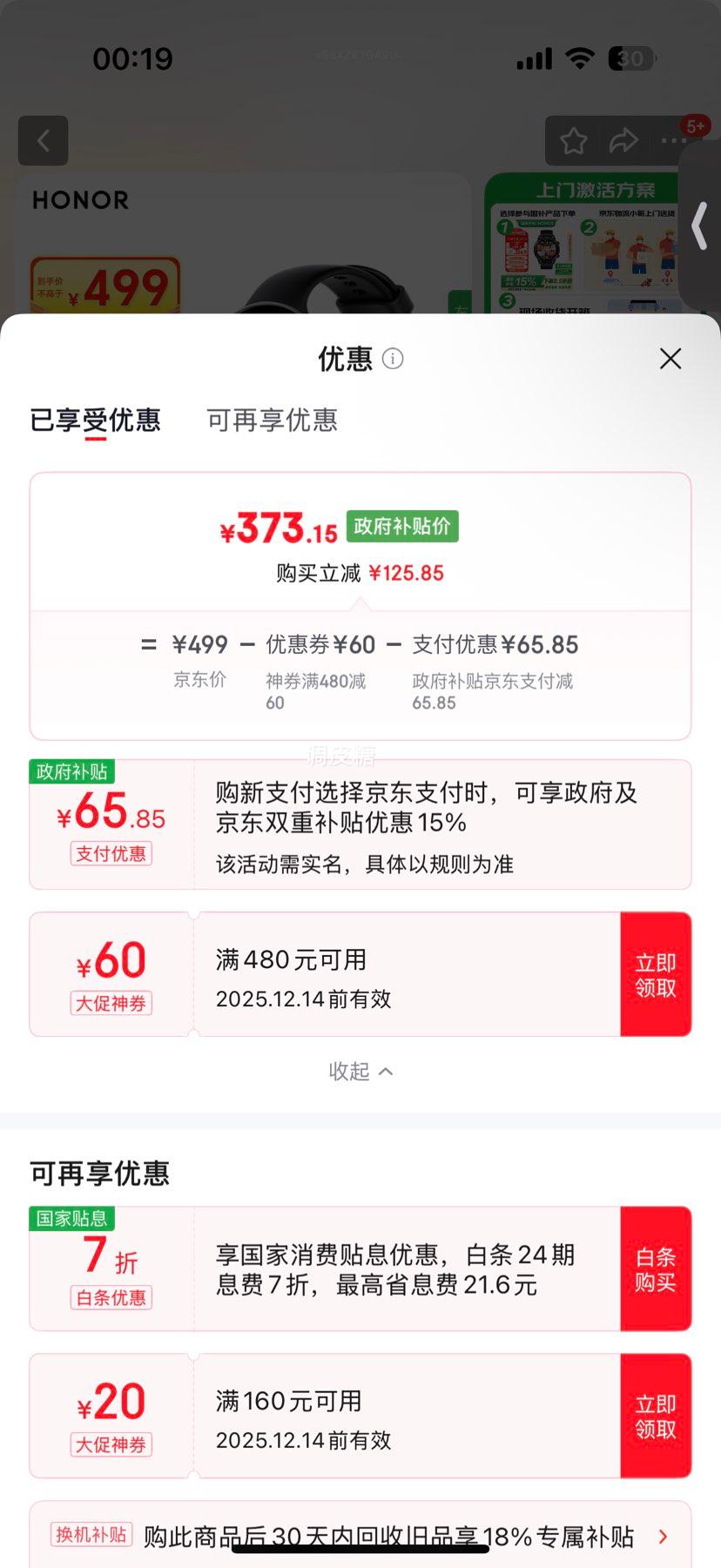721x1568 pixels.
Task: Collapse the discount list via 收起
Action: tap(360, 1071)
